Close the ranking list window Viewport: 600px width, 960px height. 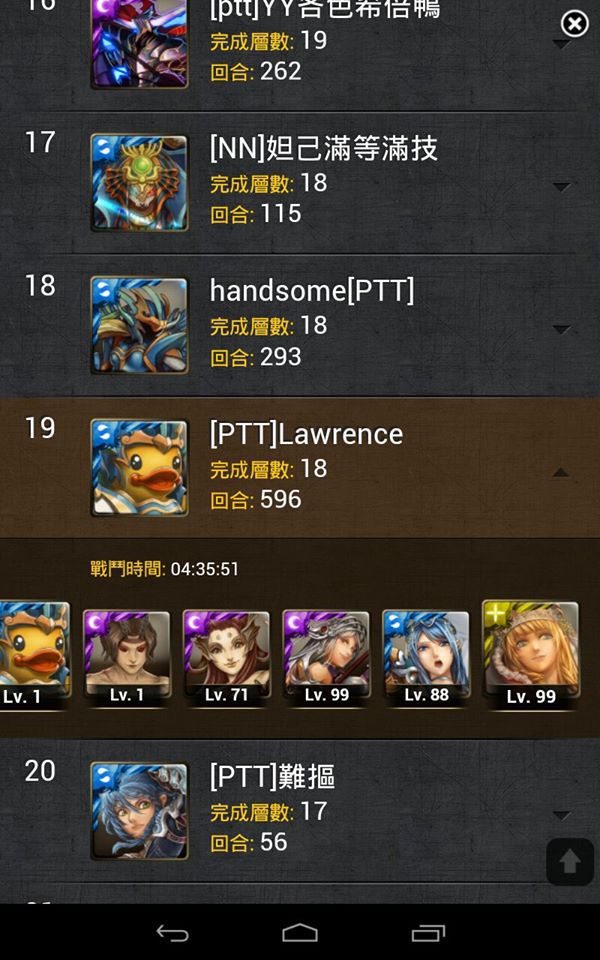[574, 24]
